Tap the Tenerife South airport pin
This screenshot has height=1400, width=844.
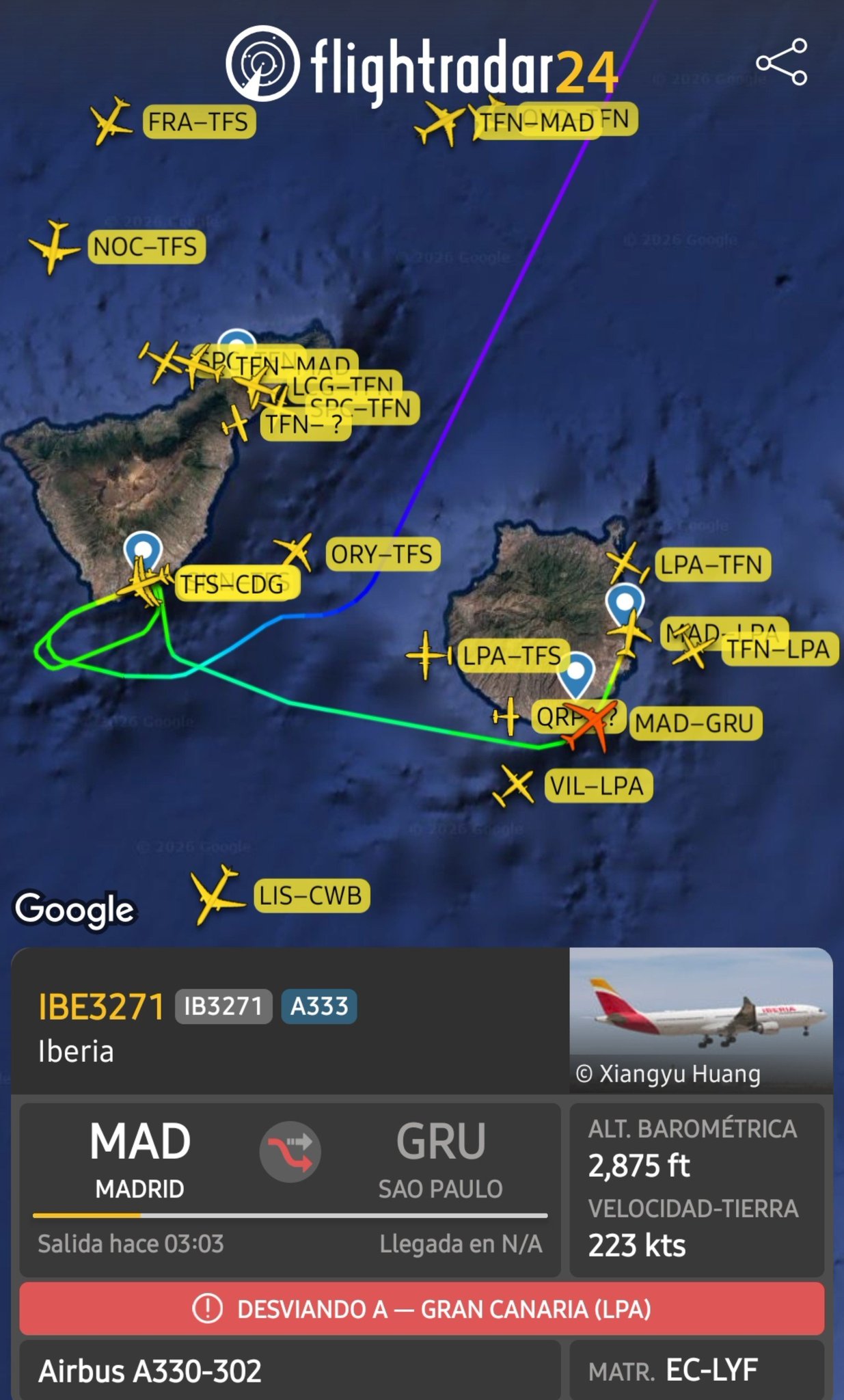click(144, 549)
